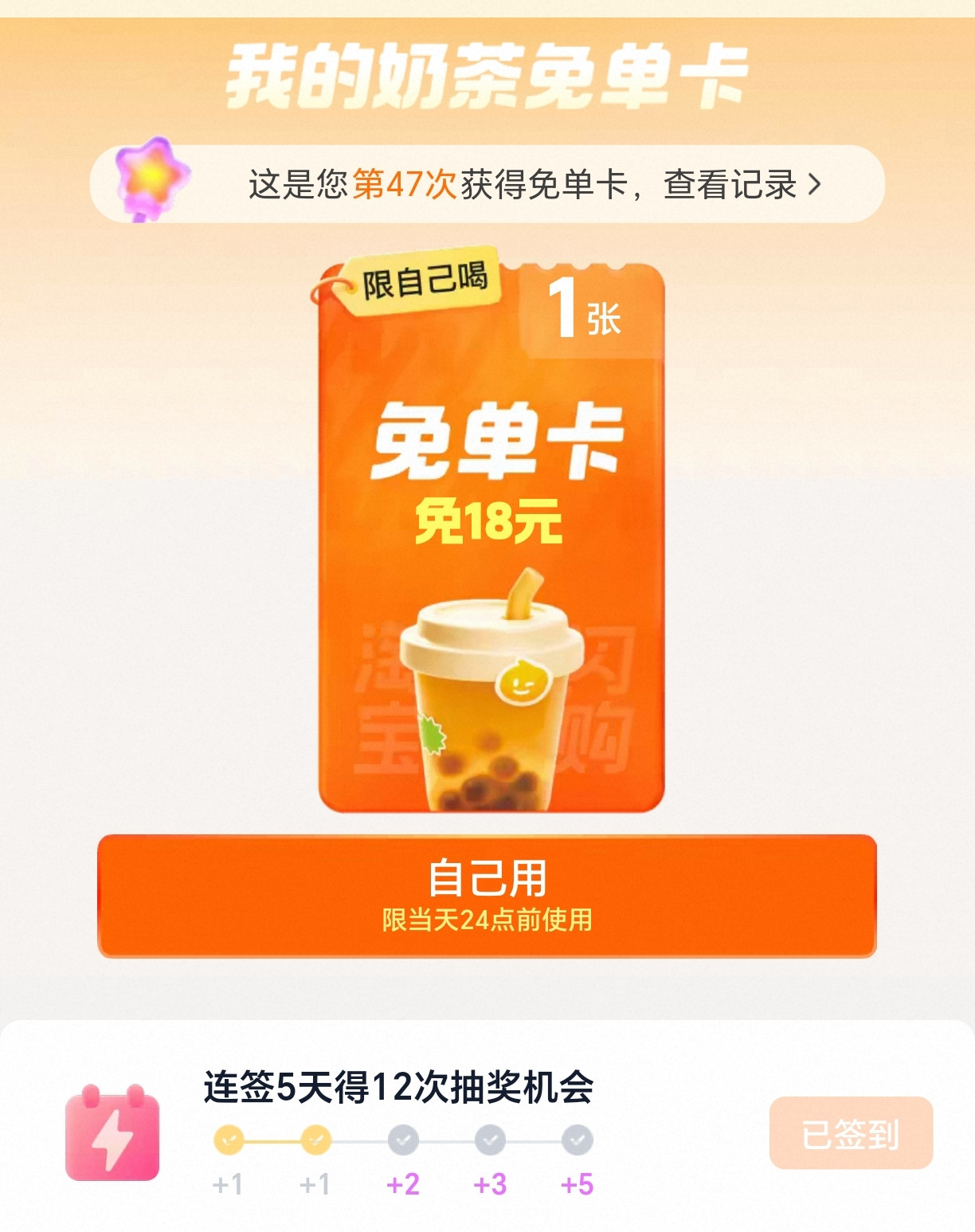
Task: Tap the 已签到 check-in button
Action: click(851, 1133)
